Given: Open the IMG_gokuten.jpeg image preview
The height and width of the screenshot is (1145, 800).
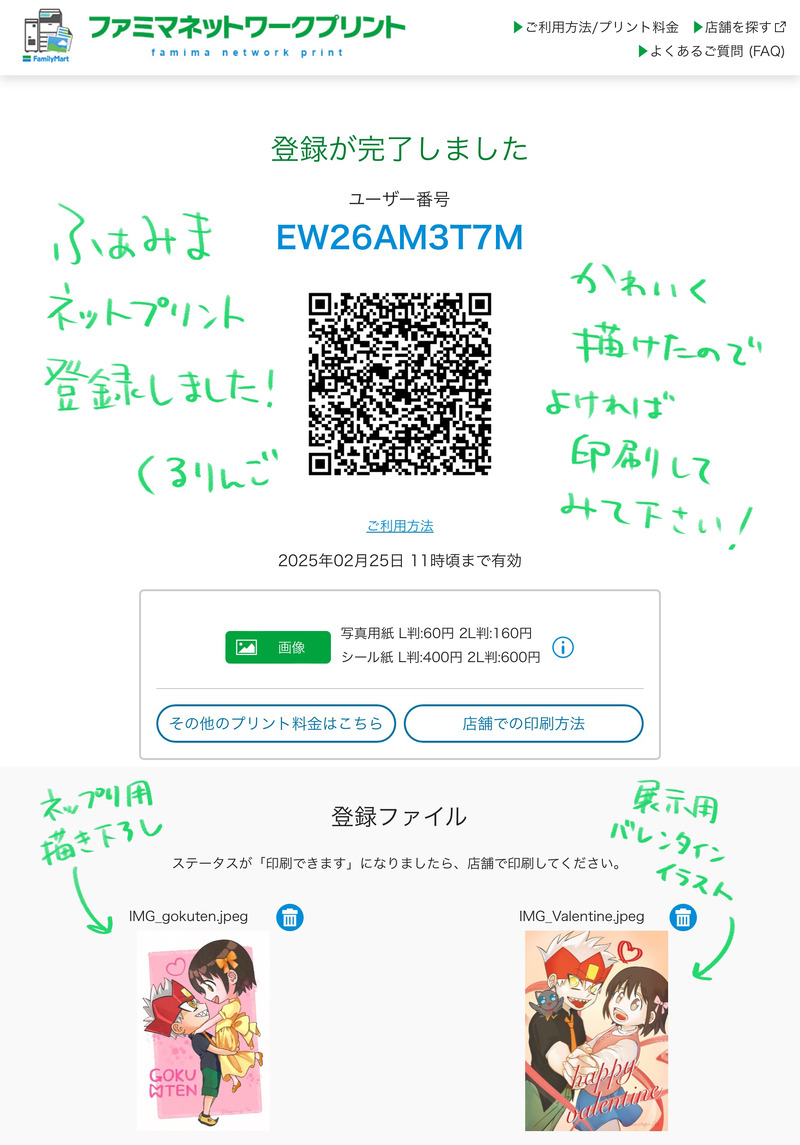Looking at the screenshot, I should [203, 1030].
